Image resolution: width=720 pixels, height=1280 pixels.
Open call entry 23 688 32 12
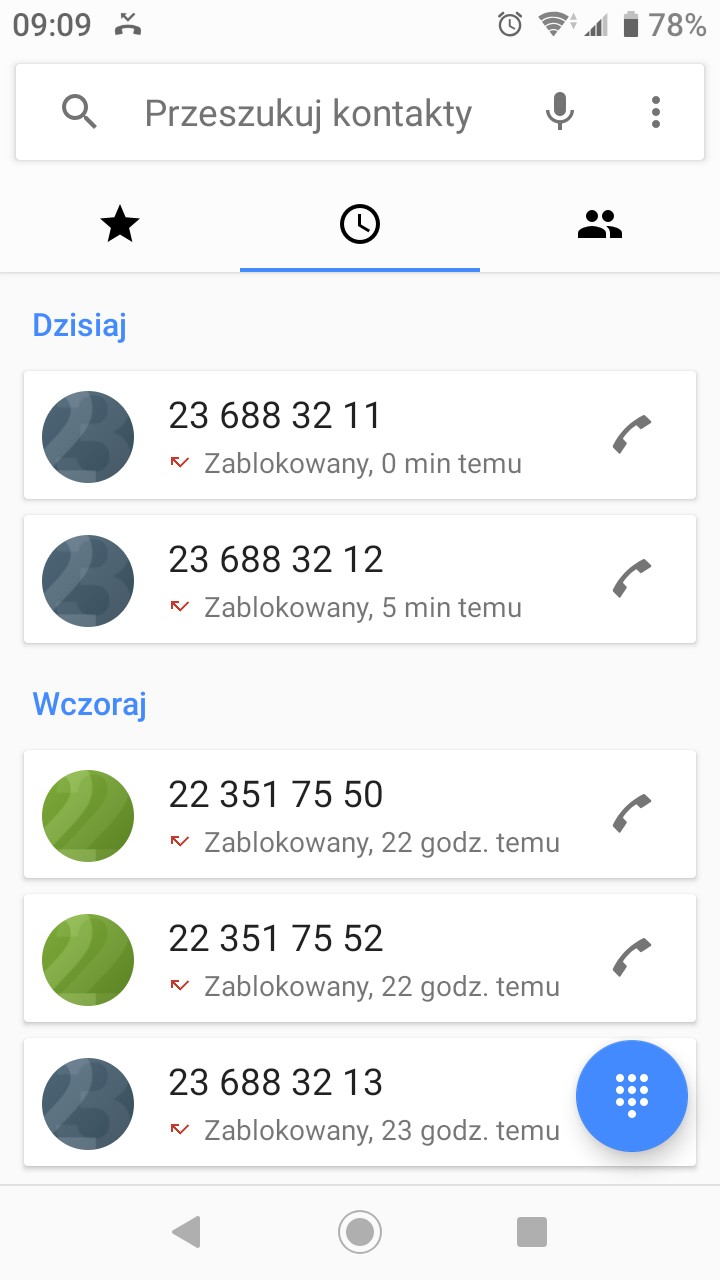coord(360,579)
